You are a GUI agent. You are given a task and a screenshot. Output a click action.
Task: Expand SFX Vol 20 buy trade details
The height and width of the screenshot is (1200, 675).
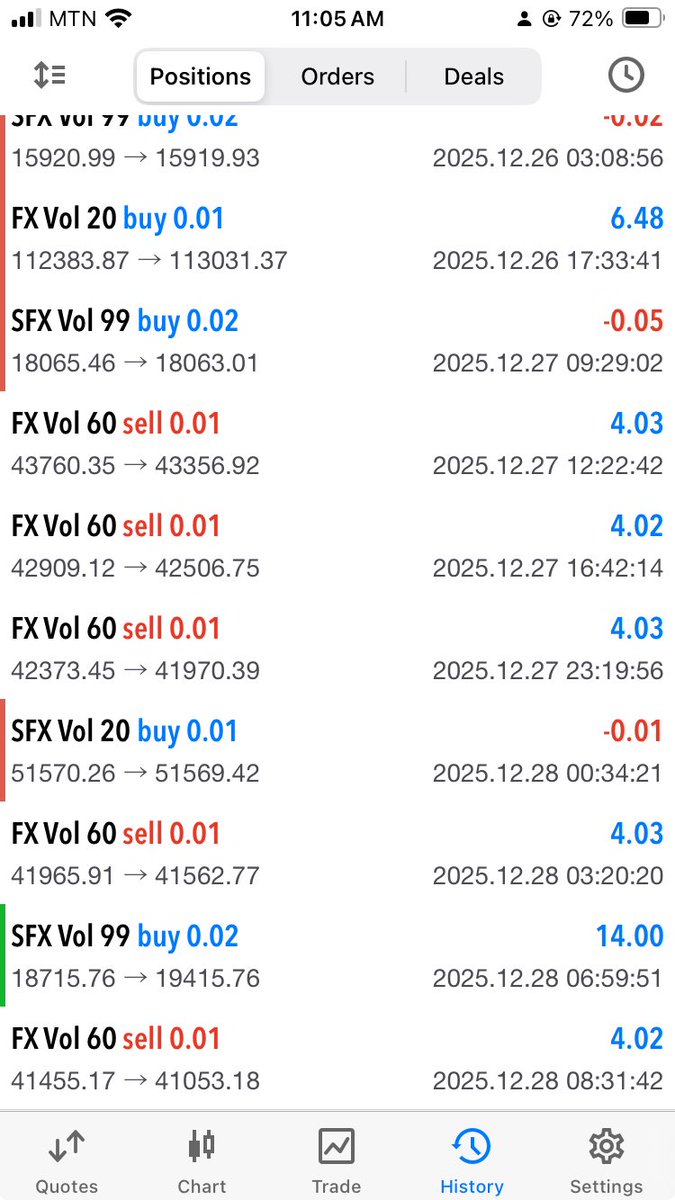click(337, 752)
